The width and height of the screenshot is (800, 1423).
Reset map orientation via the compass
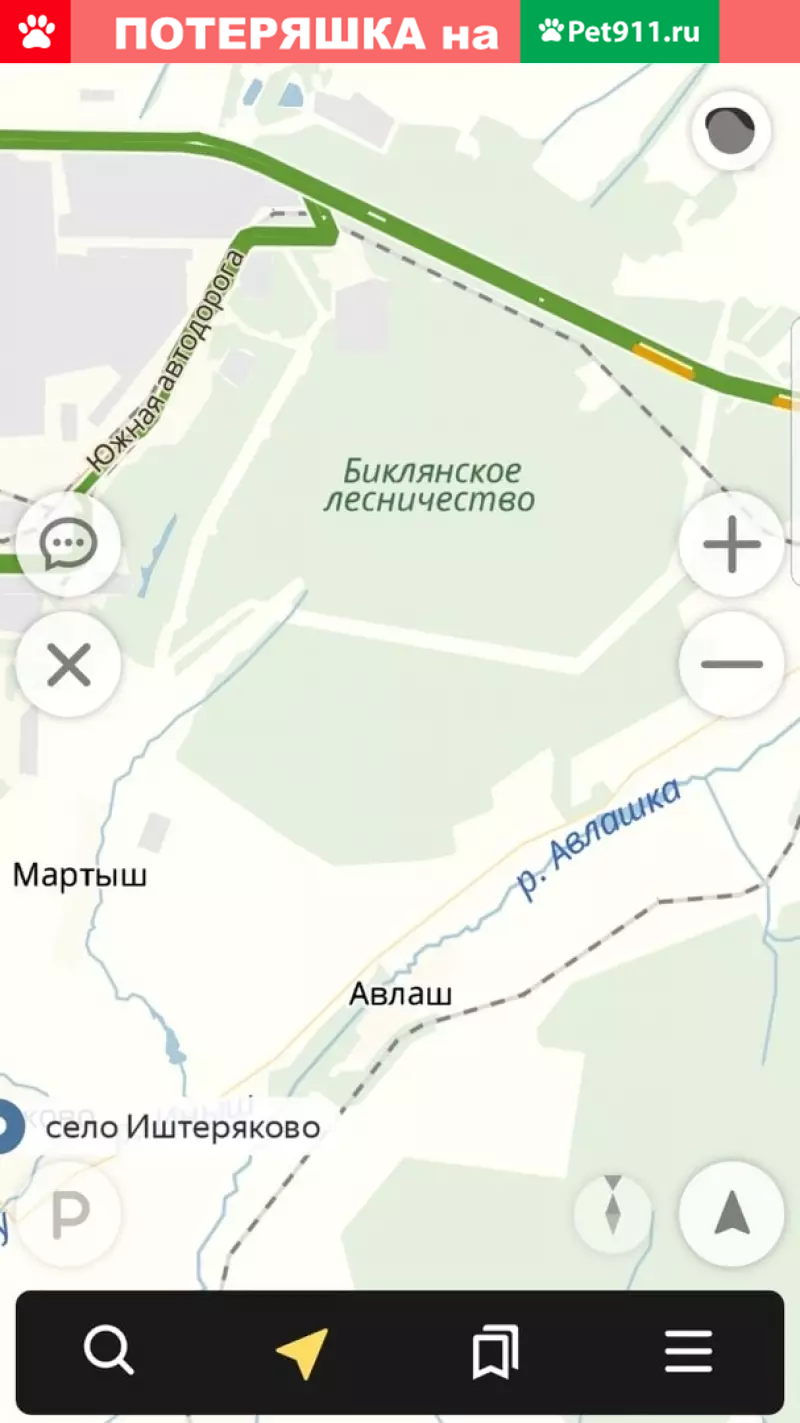[x=613, y=1211]
